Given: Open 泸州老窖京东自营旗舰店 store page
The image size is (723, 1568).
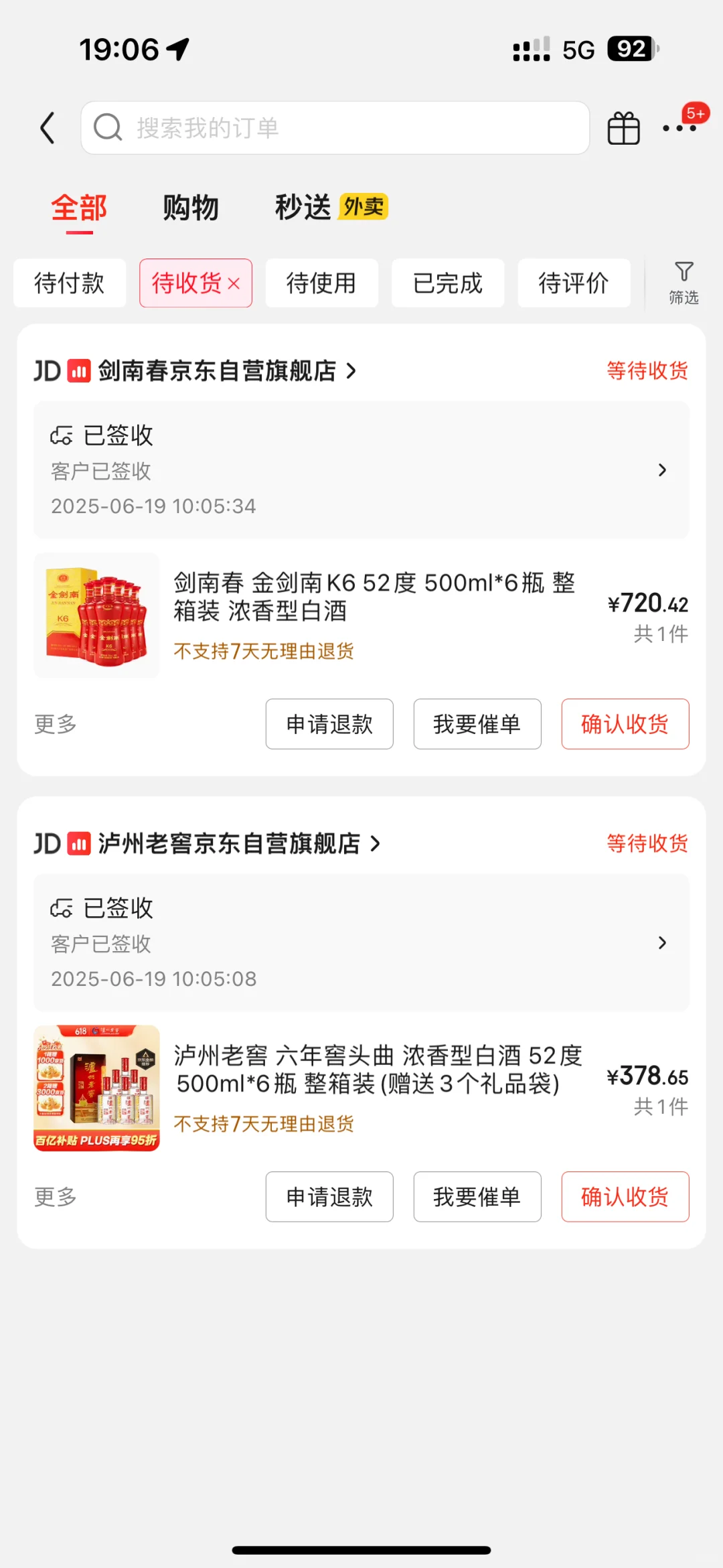Looking at the screenshot, I should [x=230, y=844].
